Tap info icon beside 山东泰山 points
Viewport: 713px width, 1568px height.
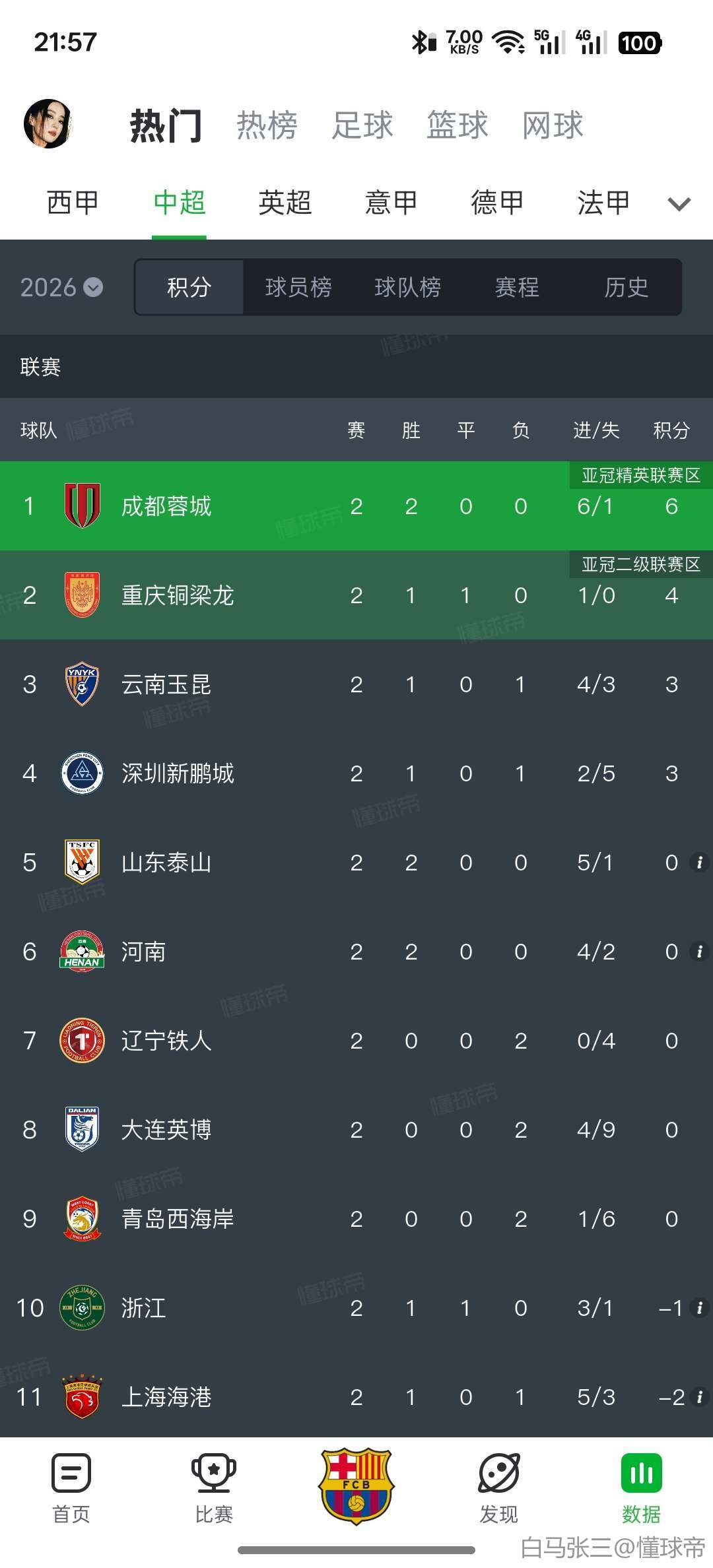coord(699,863)
